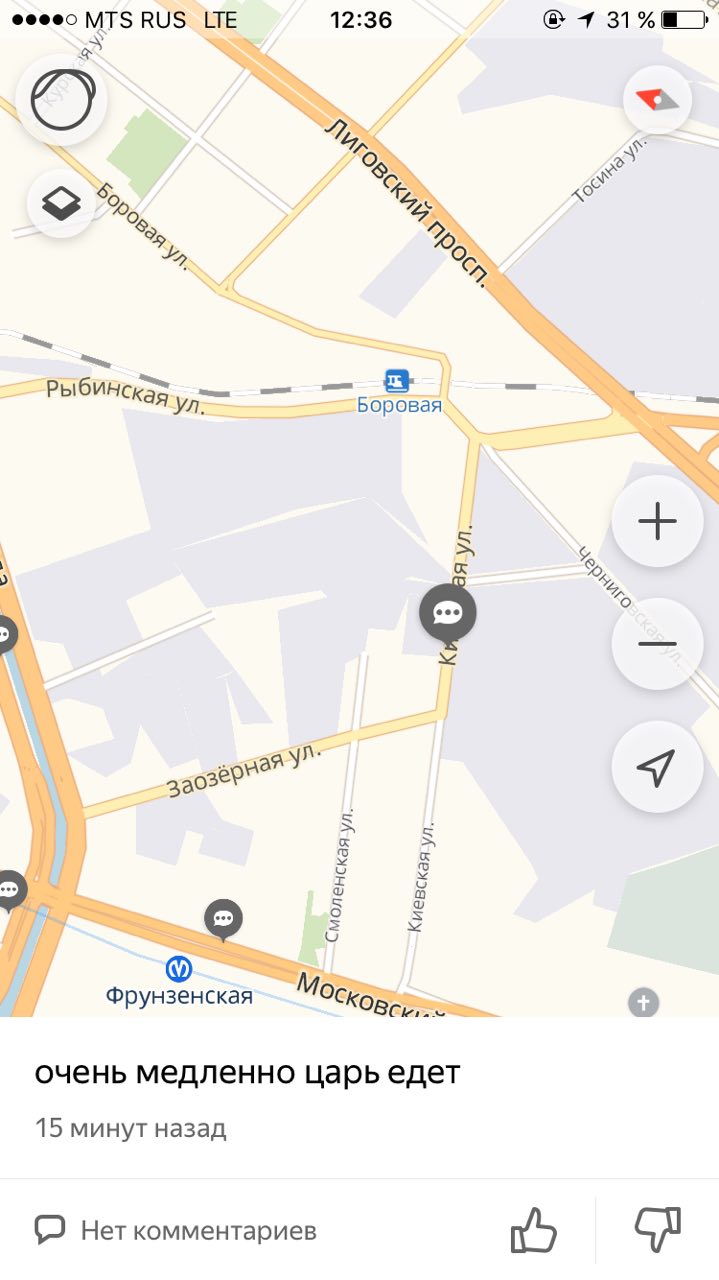Center map on my location

pyautogui.click(x=657, y=767)
